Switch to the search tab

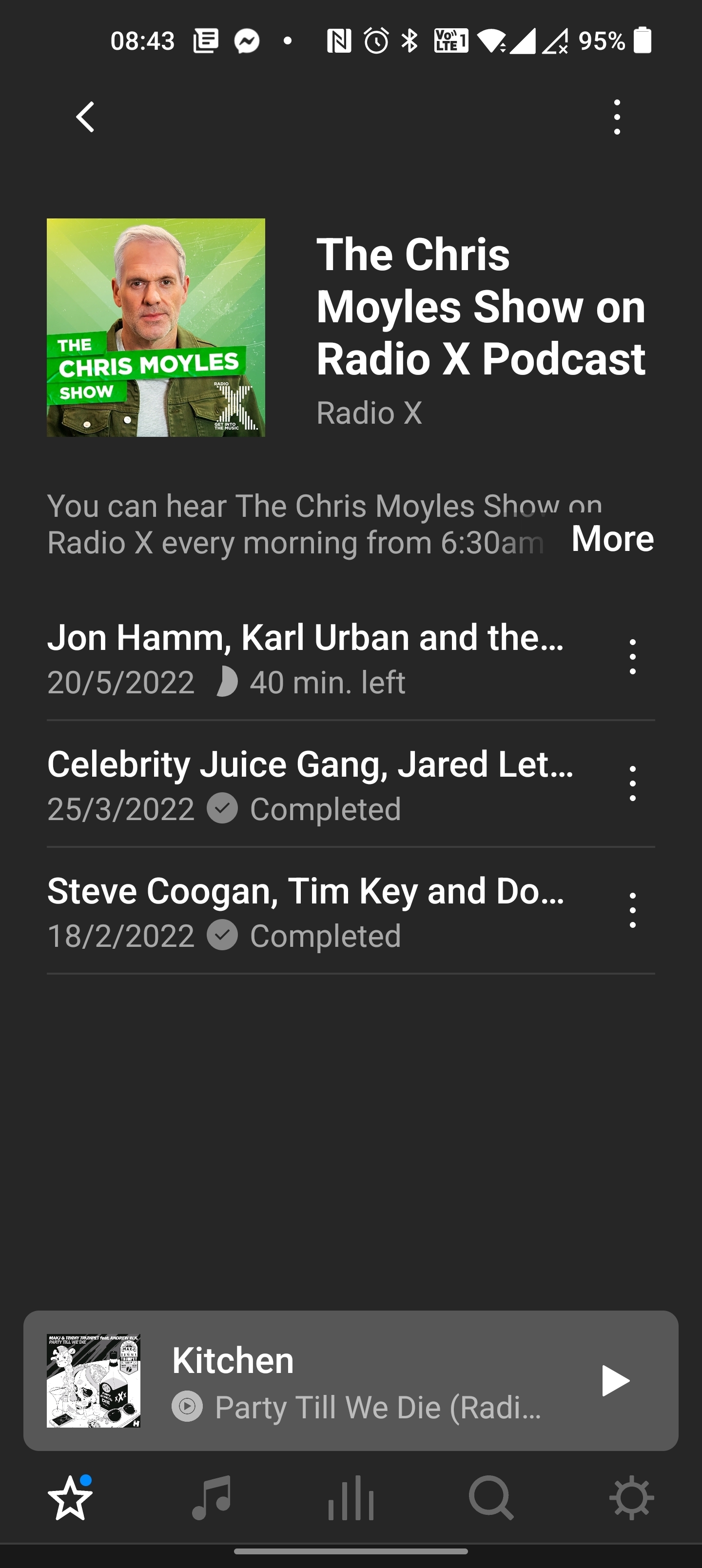pos(491,1497)
